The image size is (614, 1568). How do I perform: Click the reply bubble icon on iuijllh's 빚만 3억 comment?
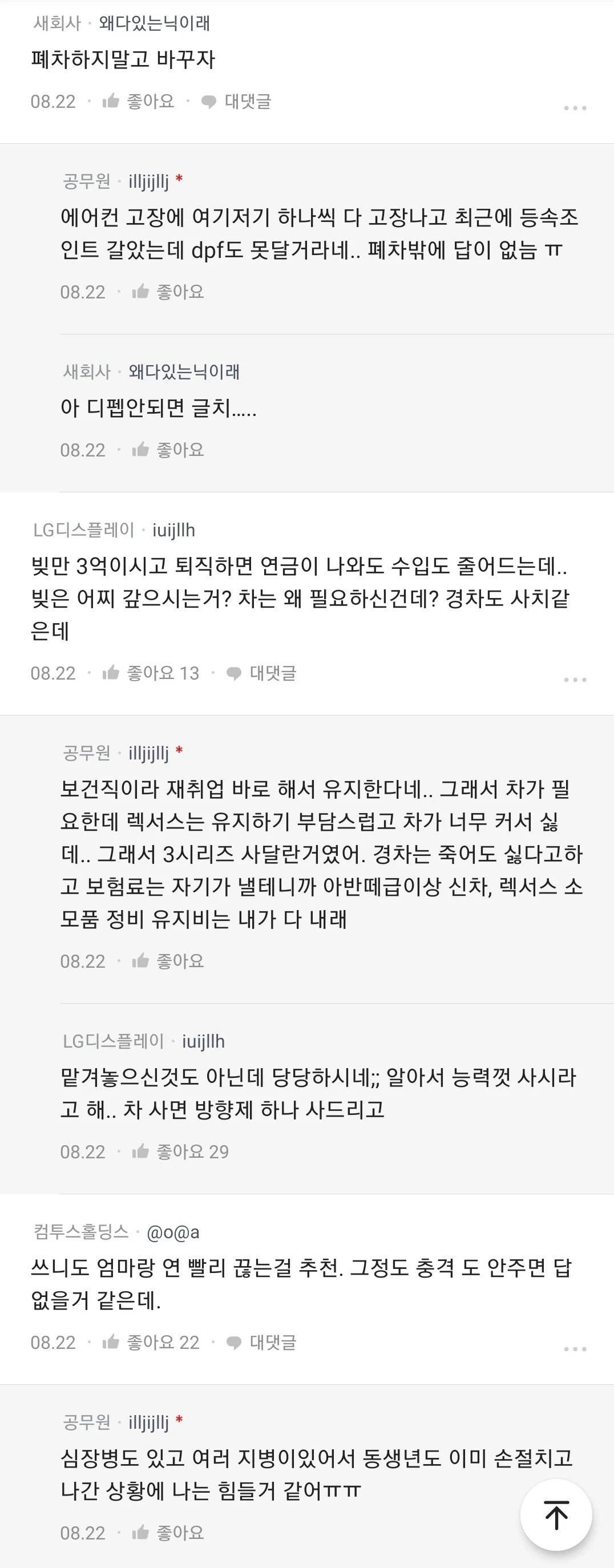(x=233, y=673)
